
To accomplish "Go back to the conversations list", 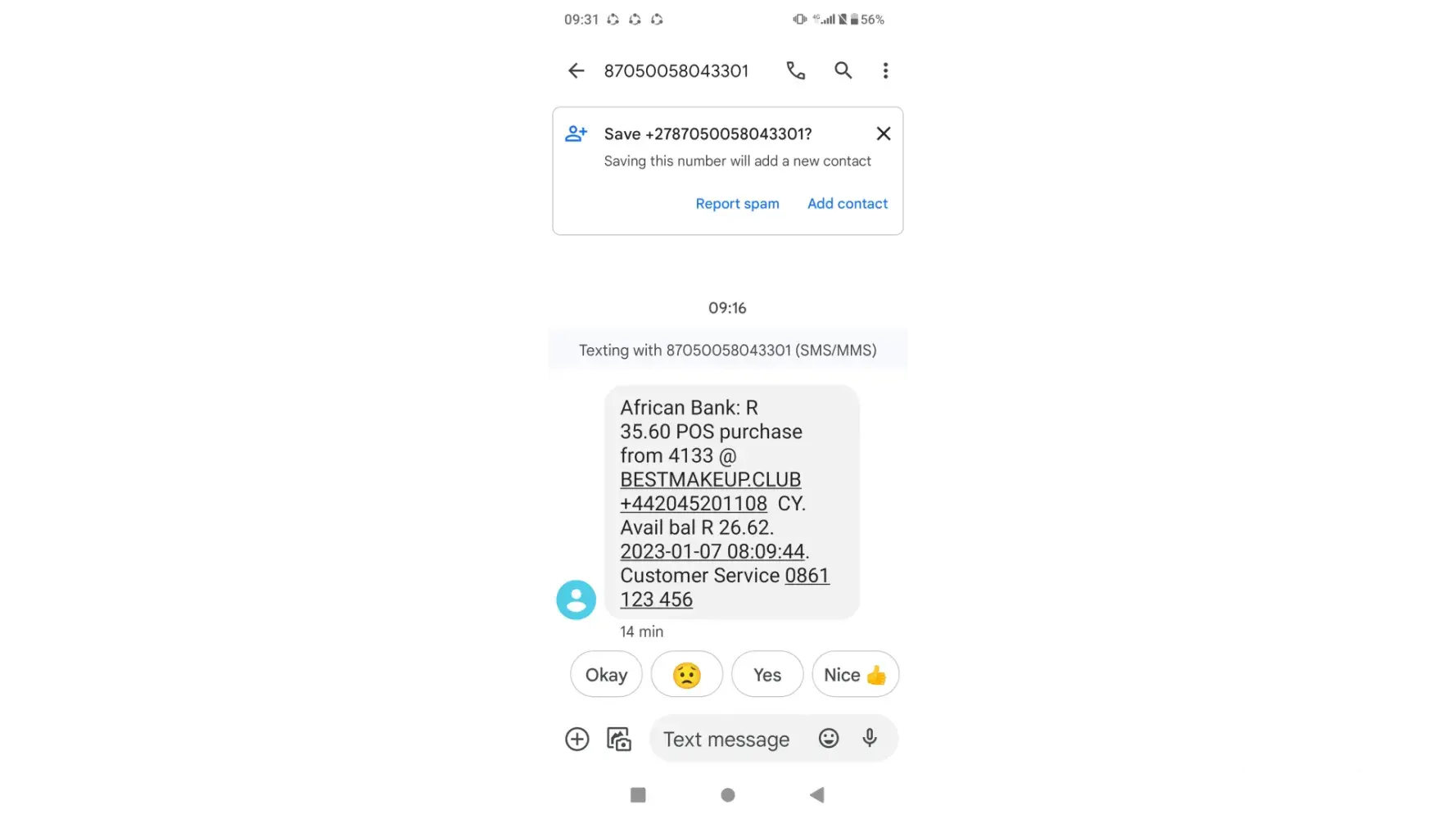I will [576, 71].
